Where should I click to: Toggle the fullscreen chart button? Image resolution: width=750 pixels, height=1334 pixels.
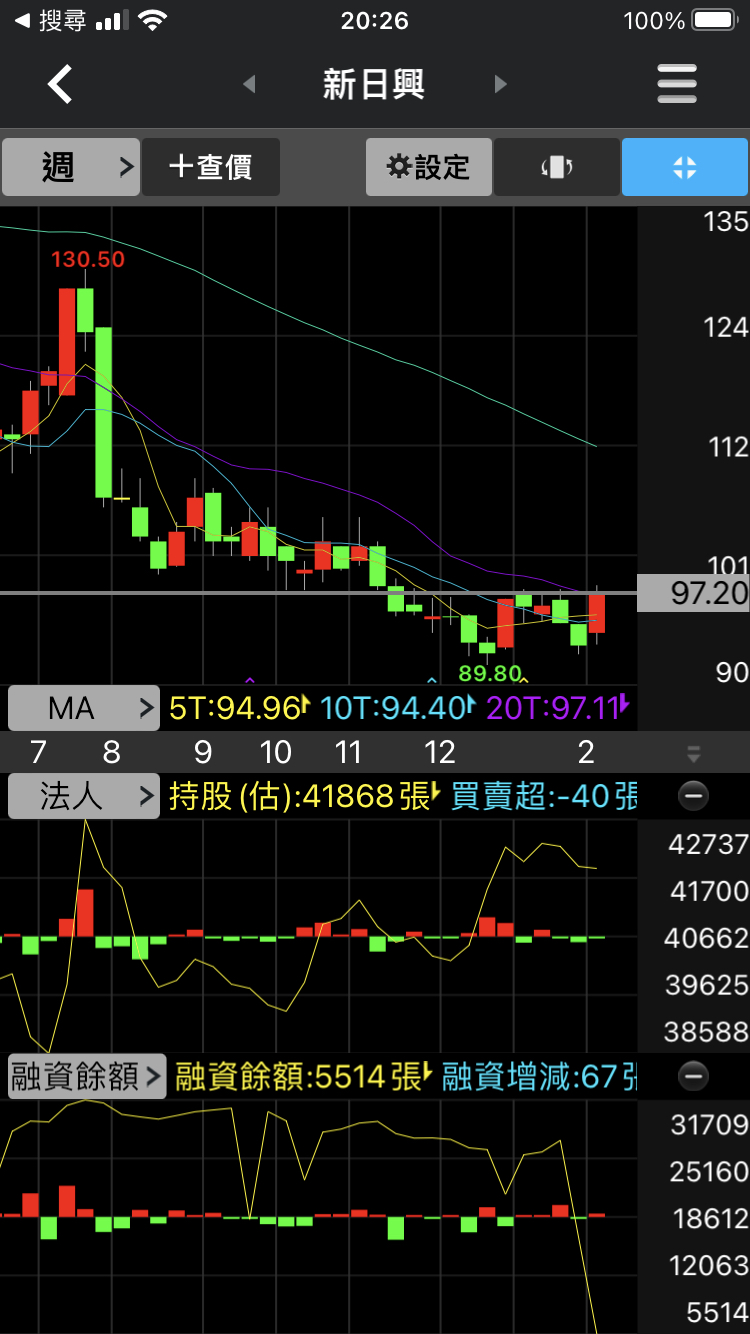685,167
